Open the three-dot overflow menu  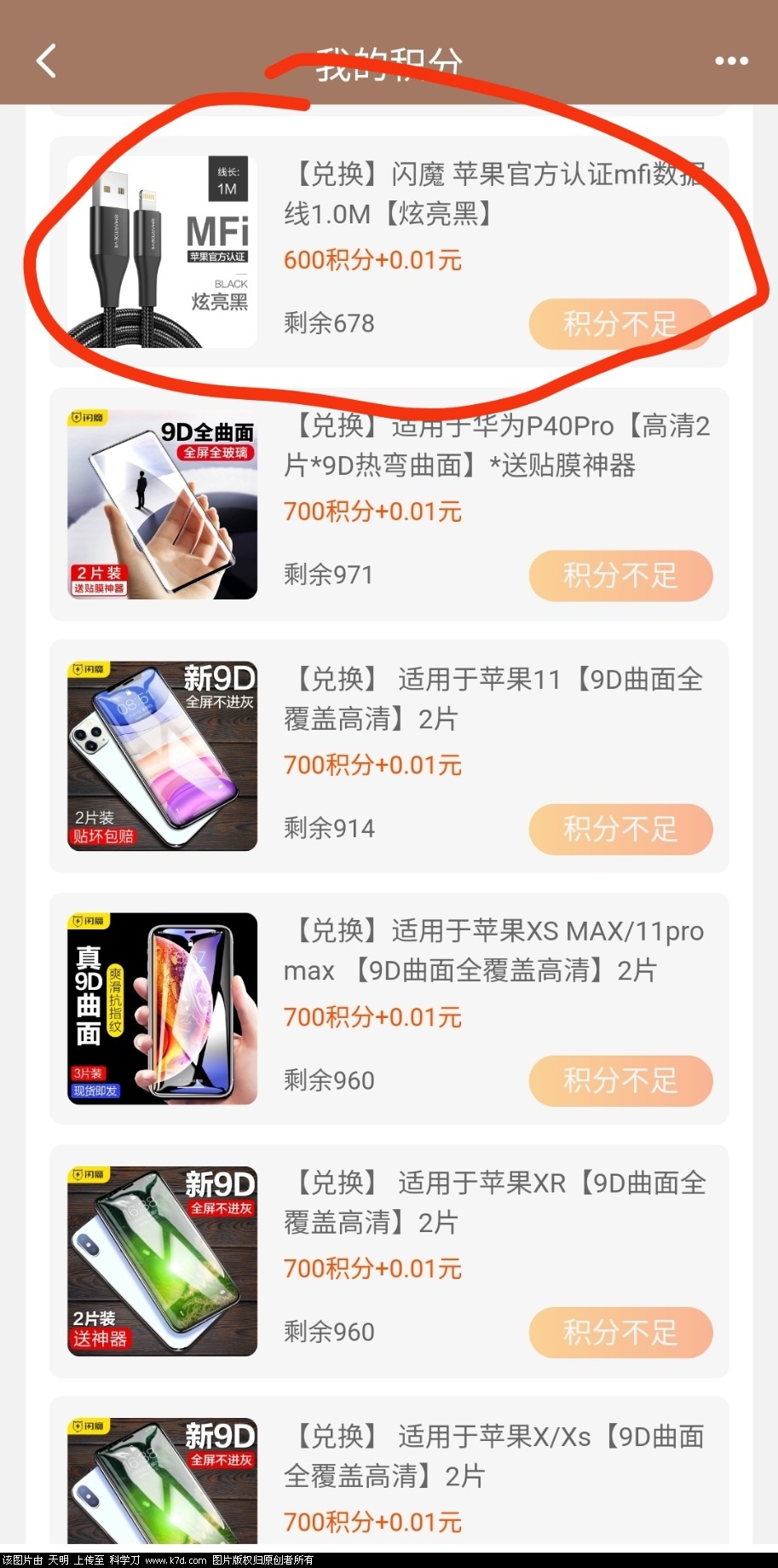coord(731,61)
